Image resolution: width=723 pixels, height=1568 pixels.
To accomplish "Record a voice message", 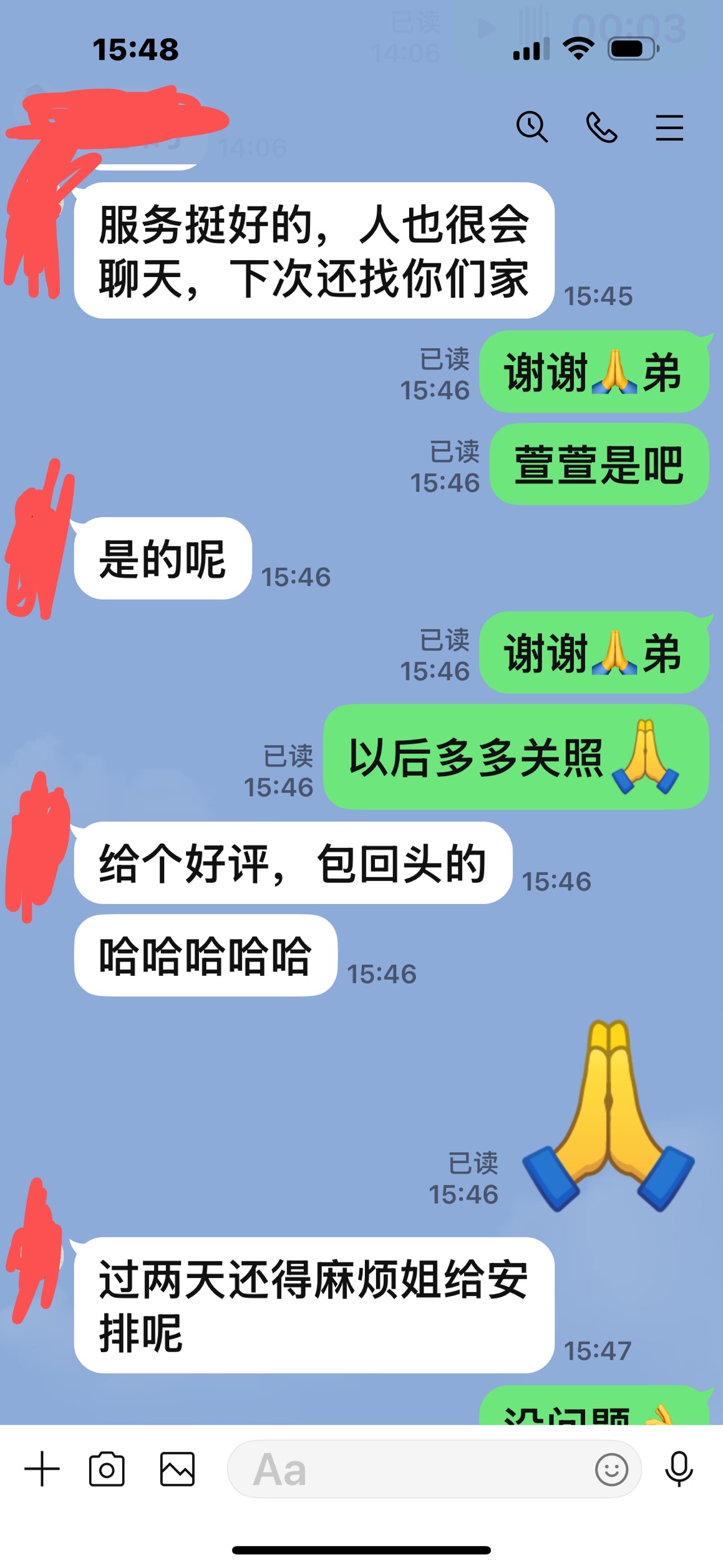I will 679,1469.
